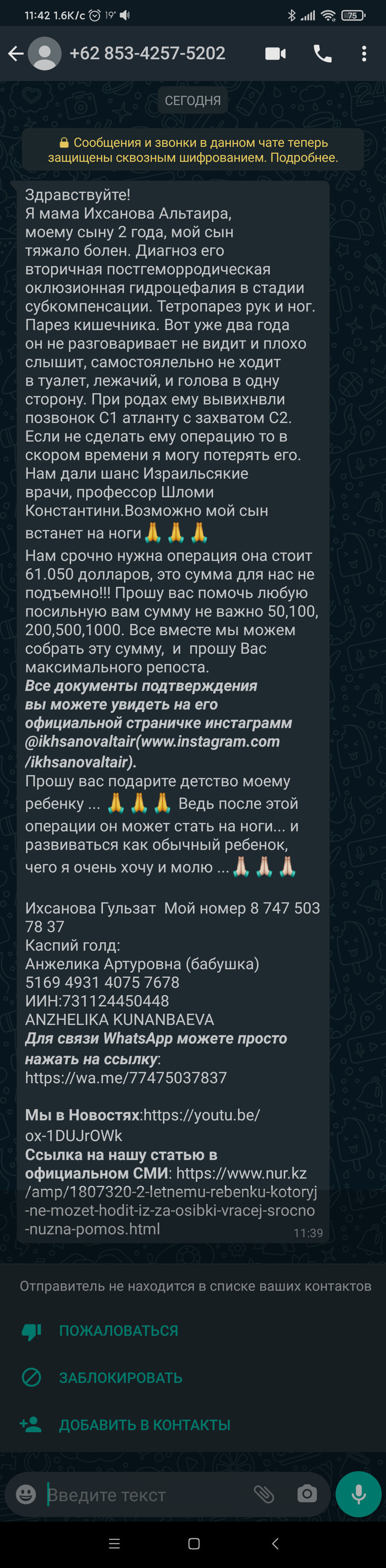This screenshot has height=1568, width=386.
Task: Record a voice message with the microphone
Action: pos(358,1494)
